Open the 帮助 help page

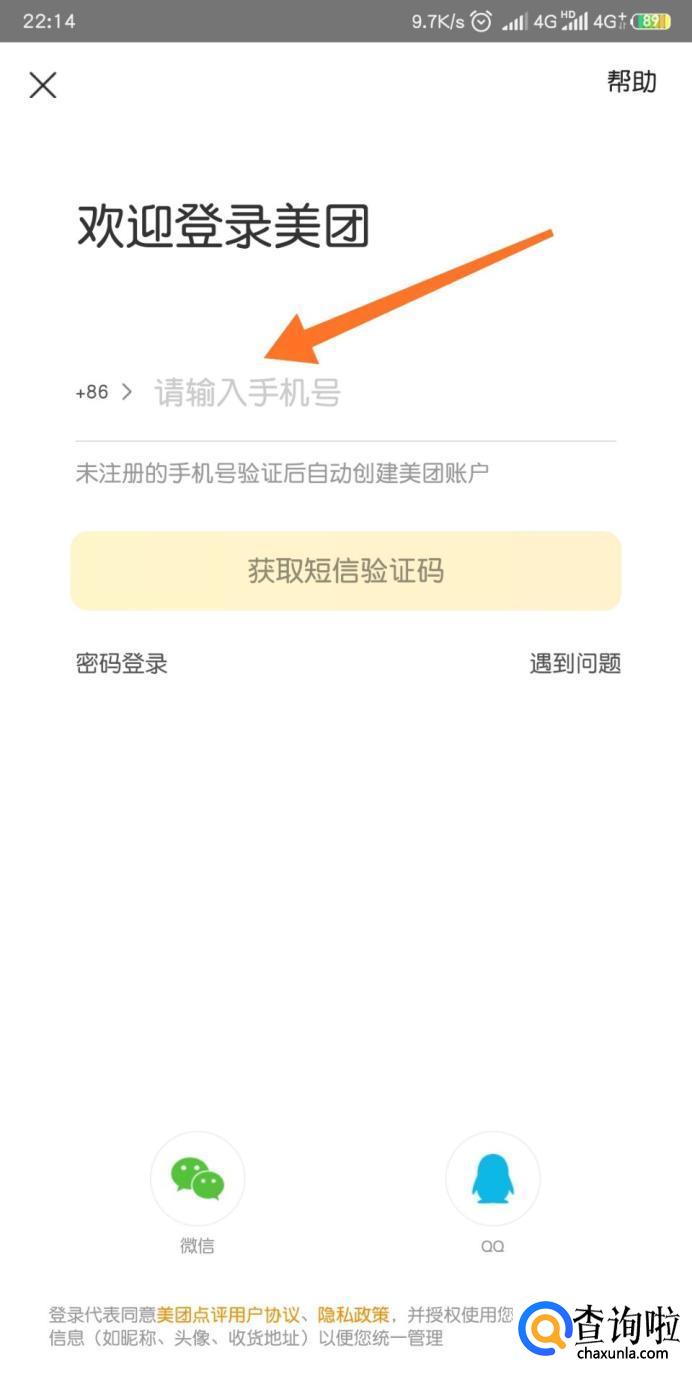coord(631,82)
